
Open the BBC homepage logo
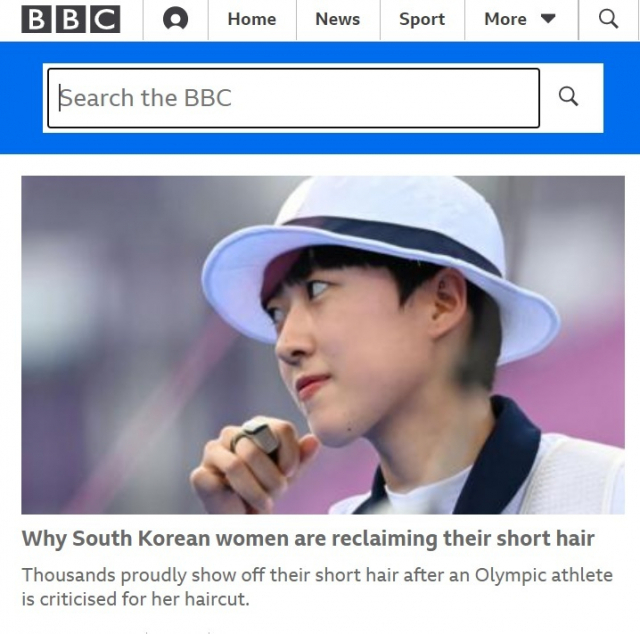[70, 19]
